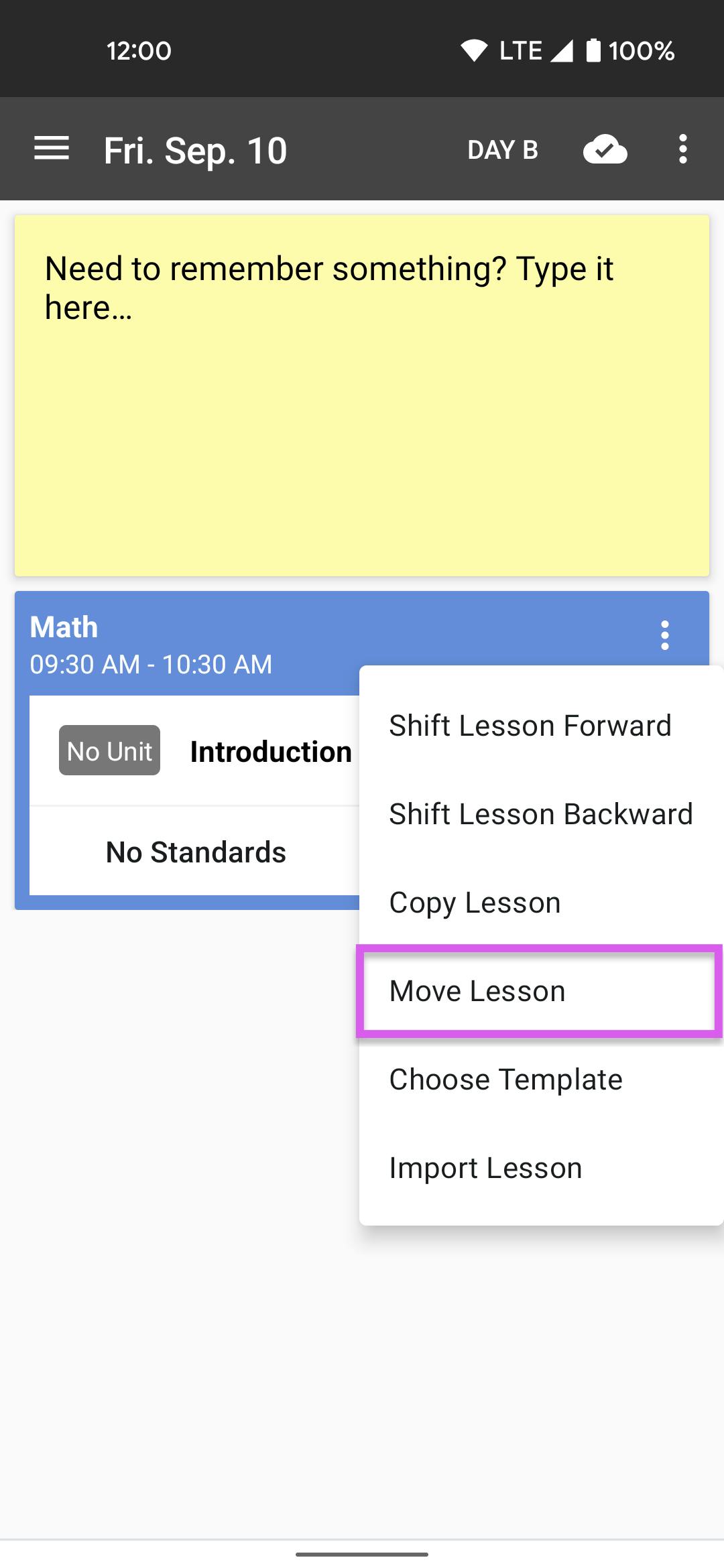724x1568 pixels.
Task: Tap the yellow reminder note field
Action: pos(362,395)
